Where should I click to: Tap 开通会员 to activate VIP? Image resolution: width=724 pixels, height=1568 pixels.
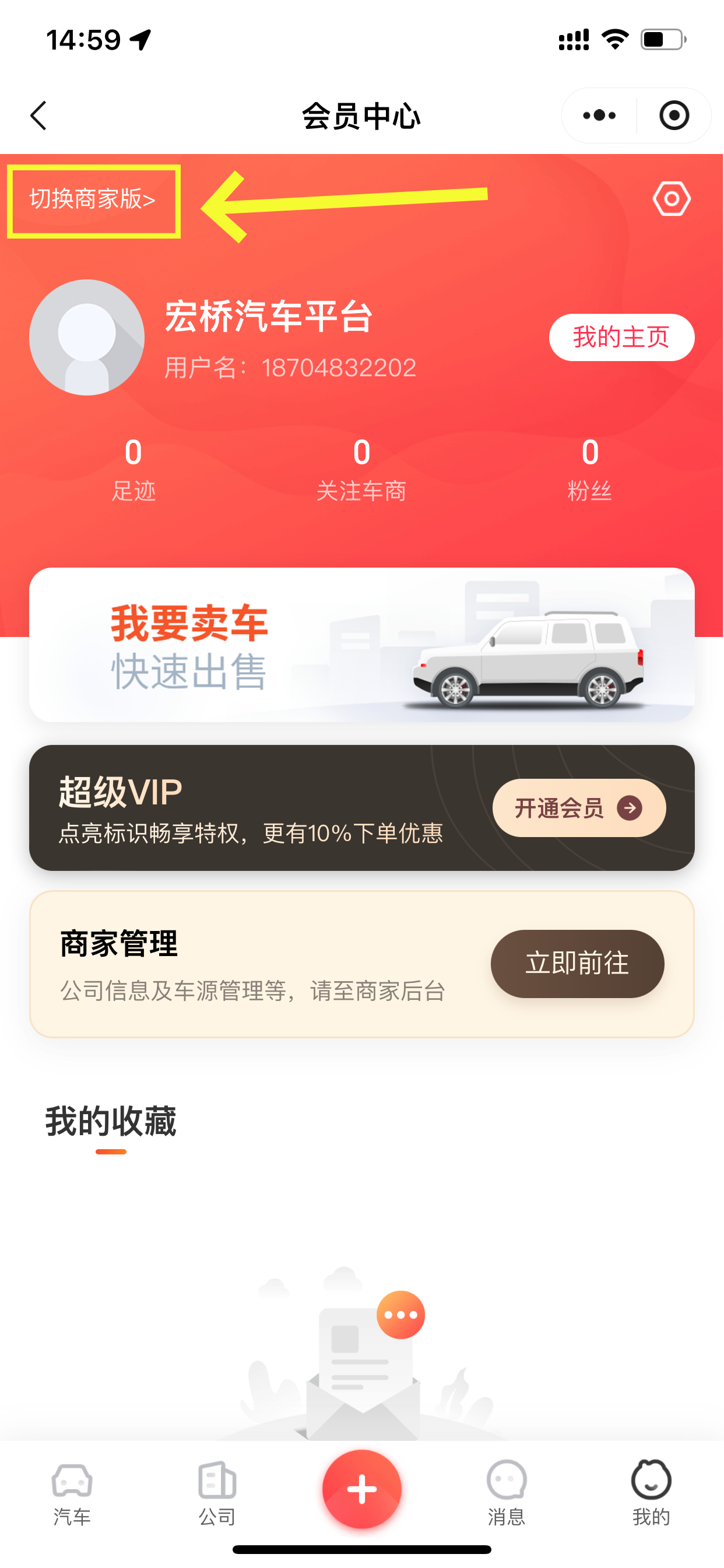tap(579, 808)
